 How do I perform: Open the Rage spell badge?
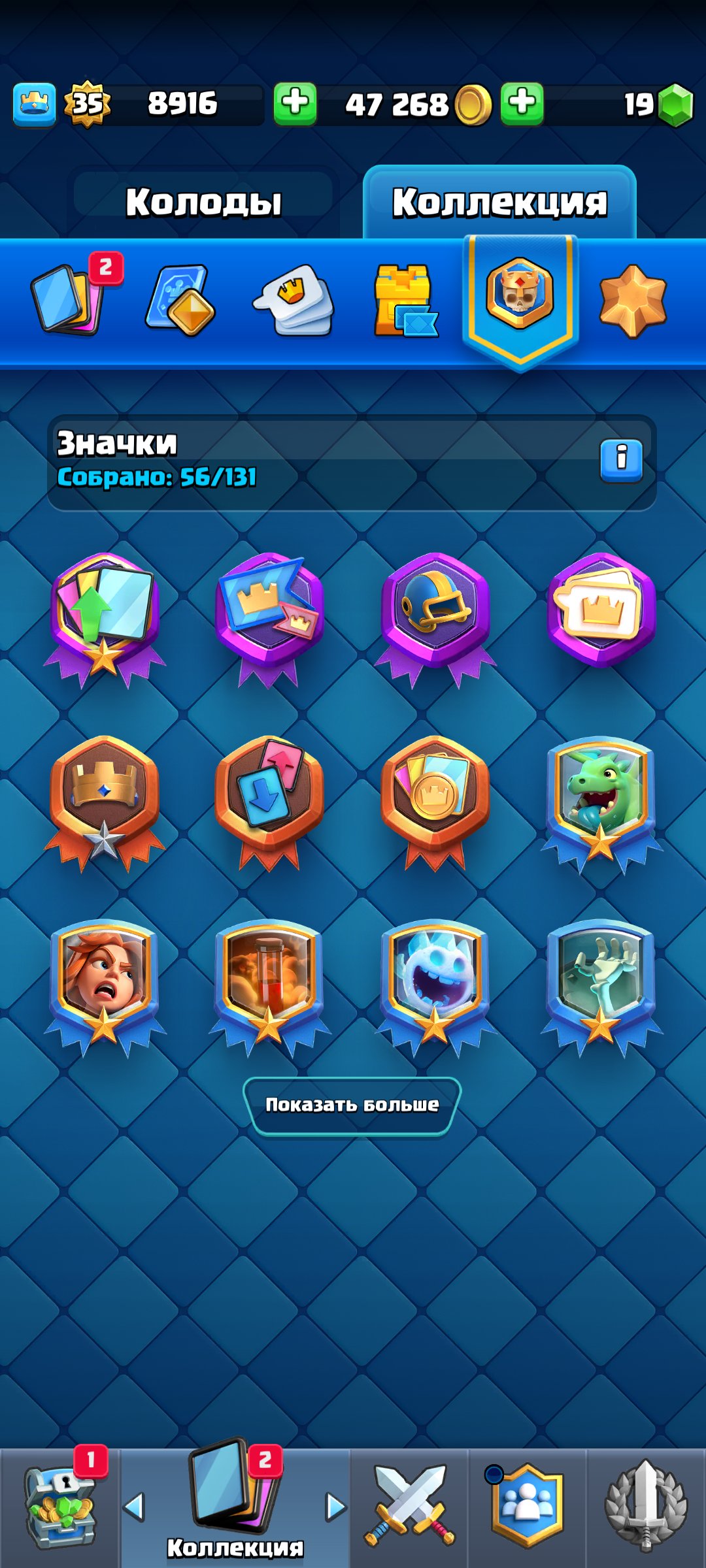[x=269, y=988]
